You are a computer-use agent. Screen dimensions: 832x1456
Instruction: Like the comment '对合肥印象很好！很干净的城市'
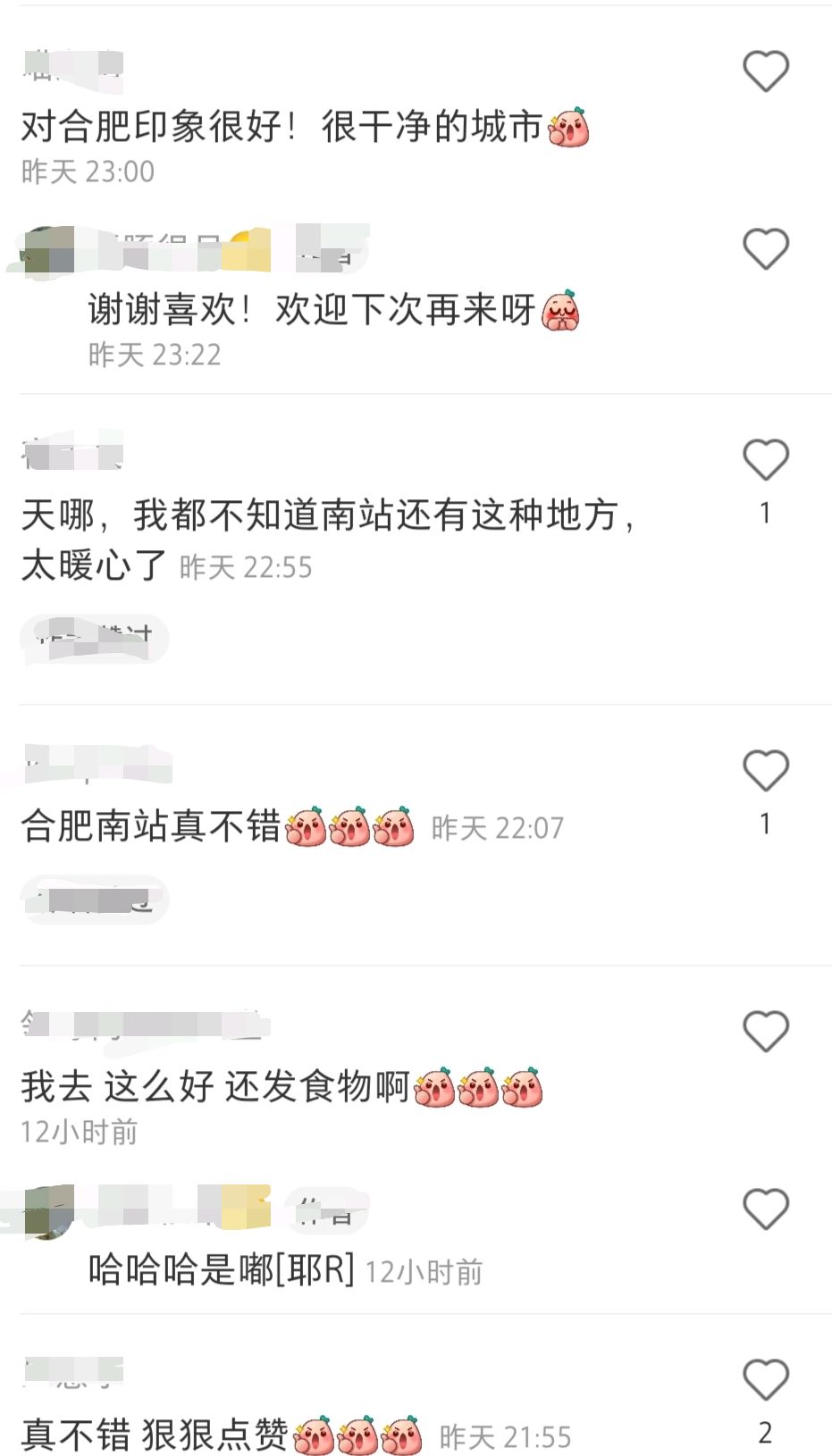[x=766, y=71]
